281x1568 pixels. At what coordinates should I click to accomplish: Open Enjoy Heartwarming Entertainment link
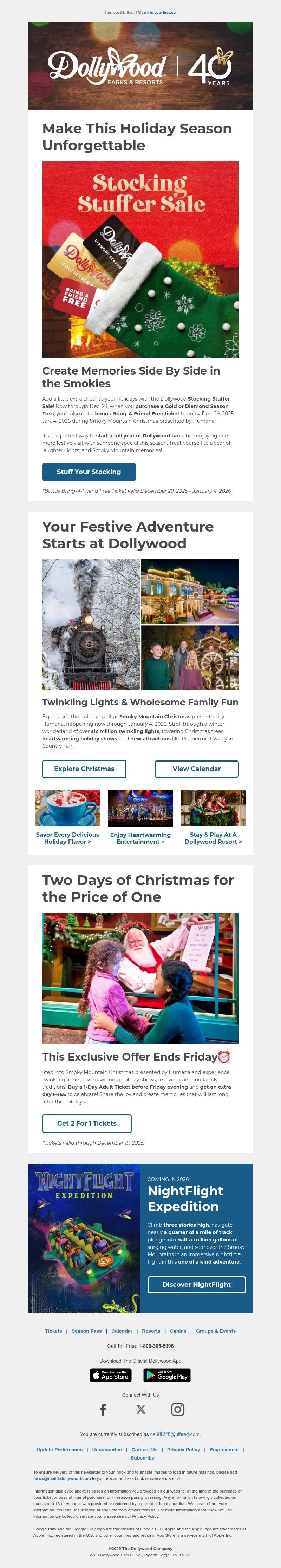coord(140,838)
